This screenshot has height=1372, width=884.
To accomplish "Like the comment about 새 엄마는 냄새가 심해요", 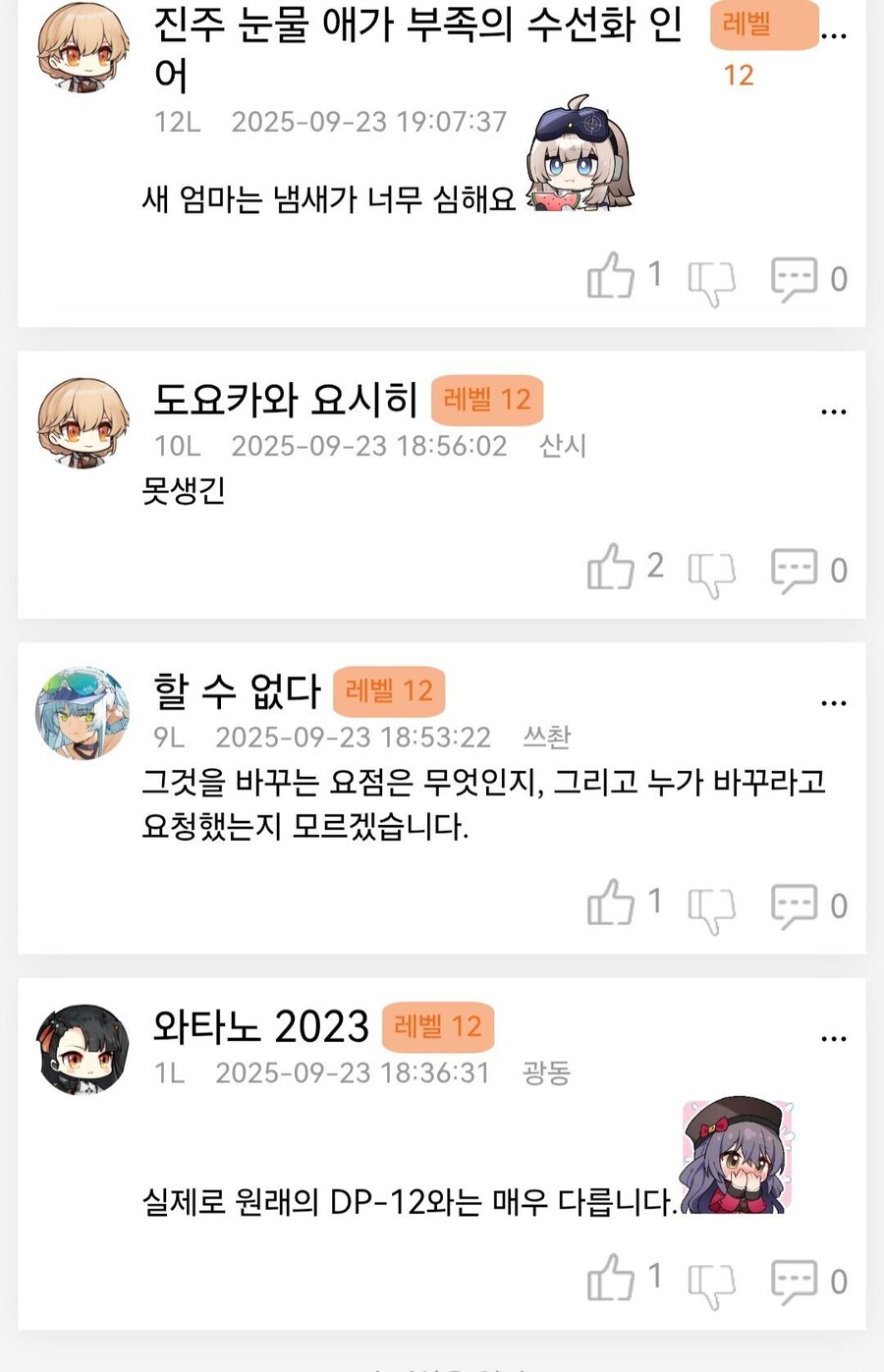I will click(x=611, y=276).
